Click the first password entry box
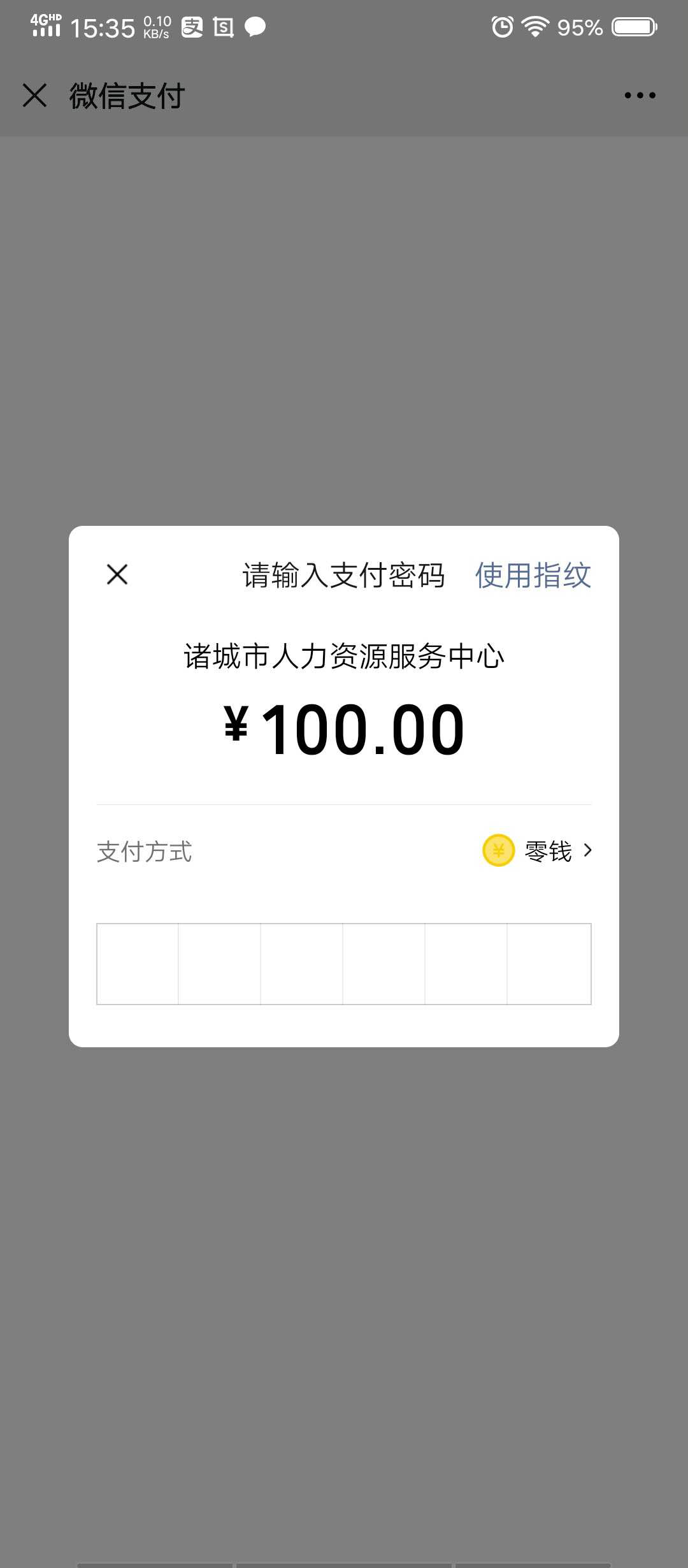The image size is (688, 1568). coord(138,962)
